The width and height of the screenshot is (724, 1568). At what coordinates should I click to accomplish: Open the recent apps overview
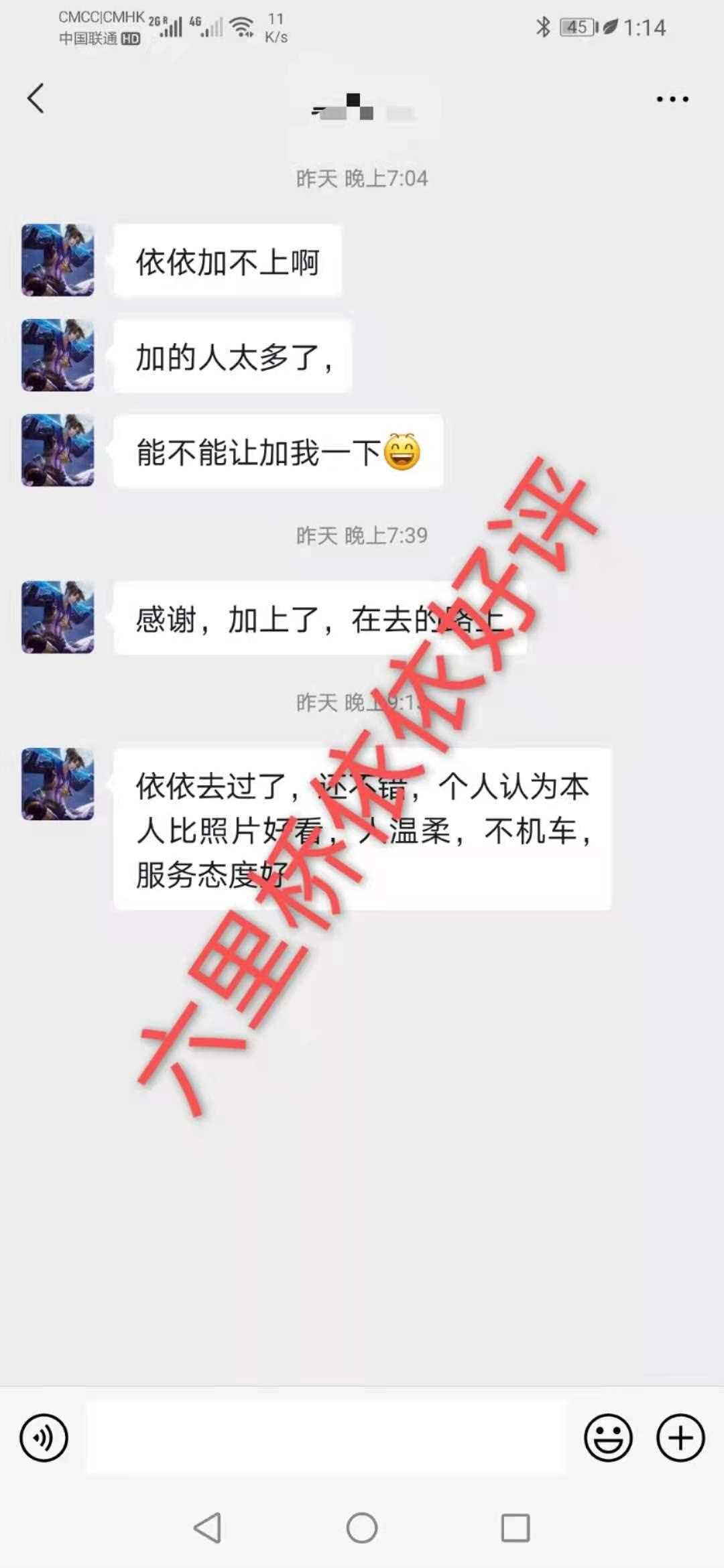point(516,1528)
